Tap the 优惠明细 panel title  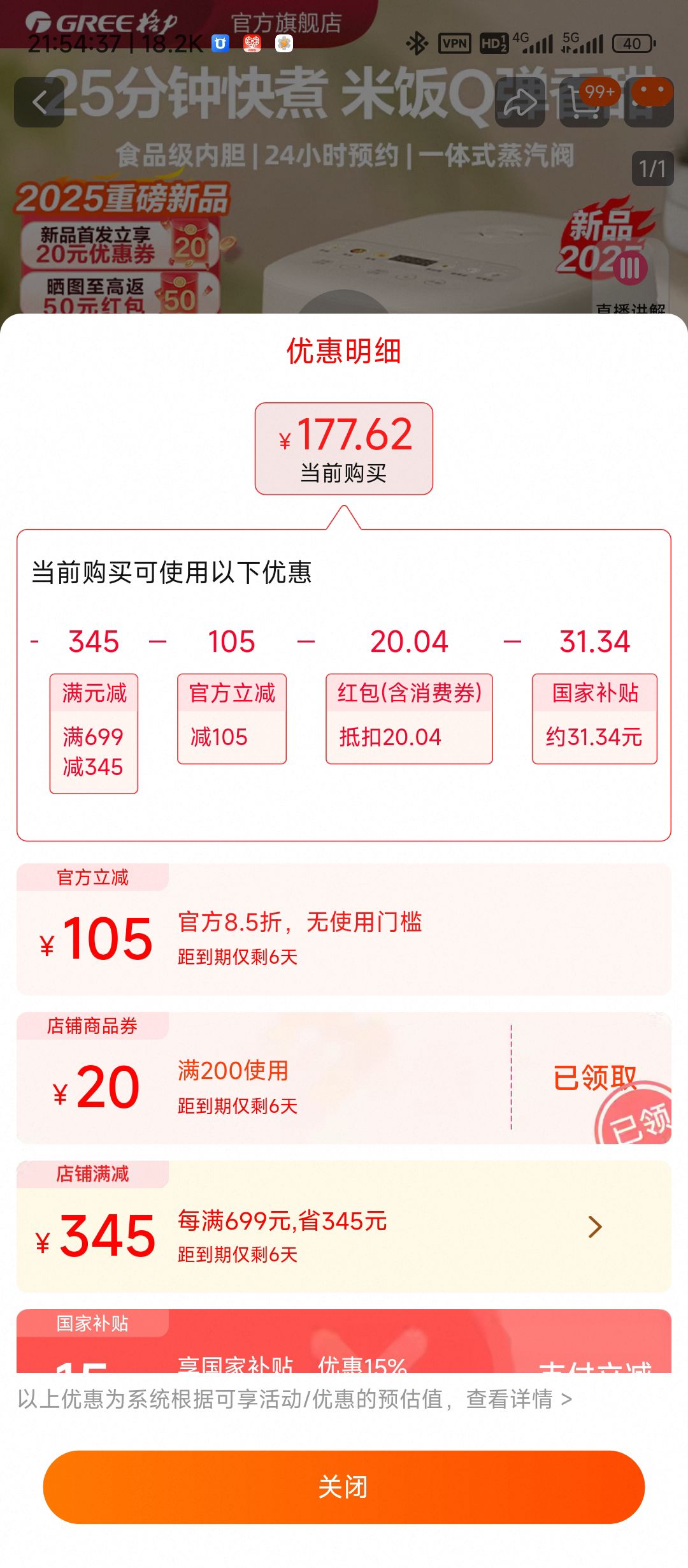click(344, 351)
